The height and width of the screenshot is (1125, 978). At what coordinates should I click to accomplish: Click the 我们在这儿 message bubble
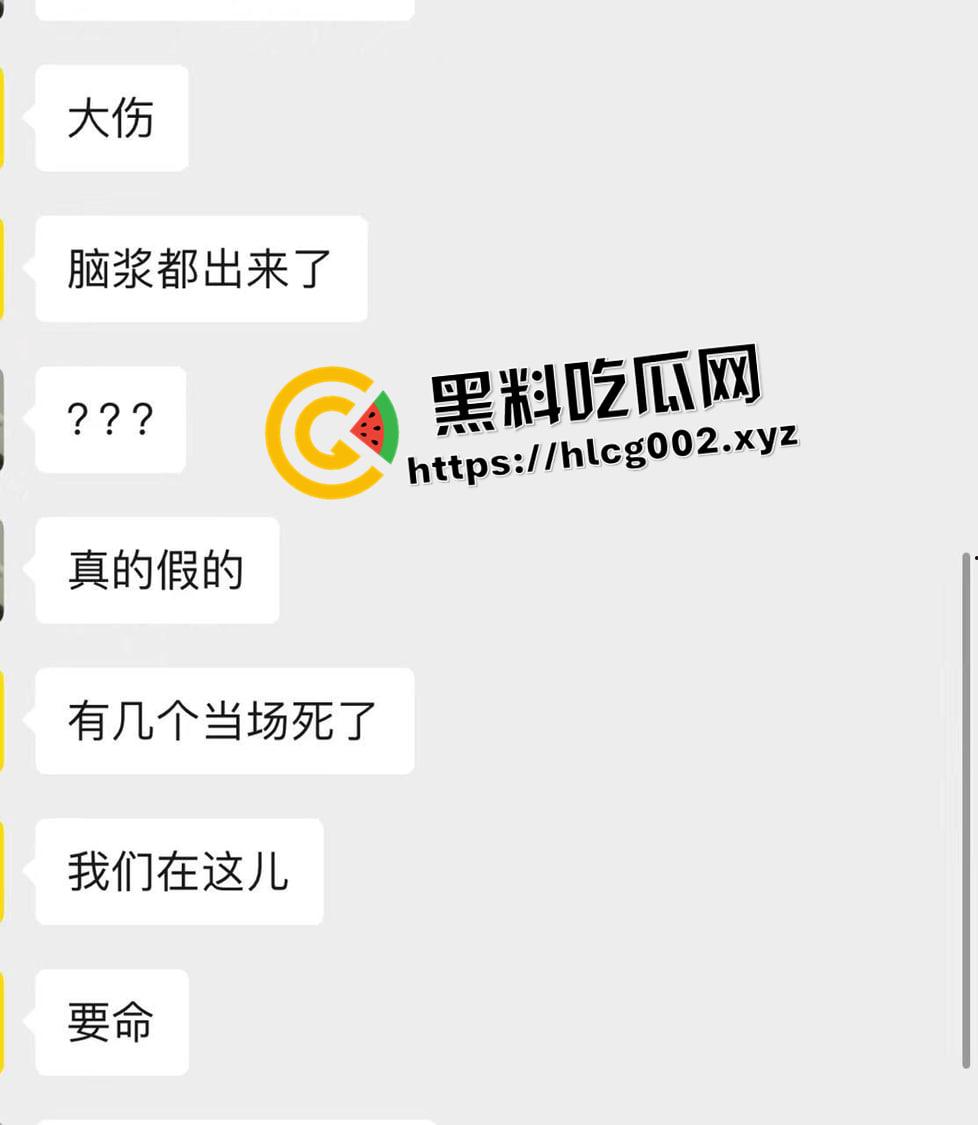coord(178,870)
